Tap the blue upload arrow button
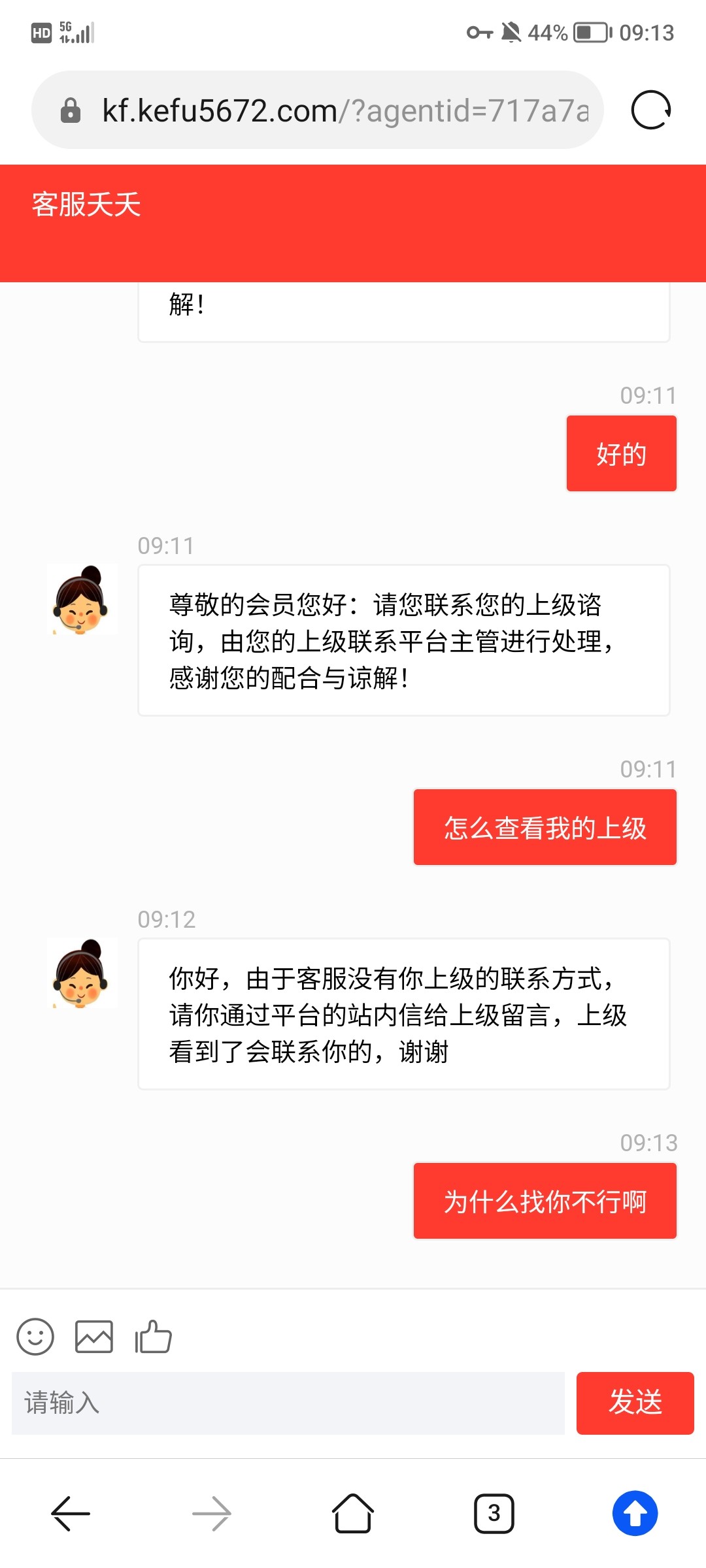The image size is (706, 1568). 635,1513
